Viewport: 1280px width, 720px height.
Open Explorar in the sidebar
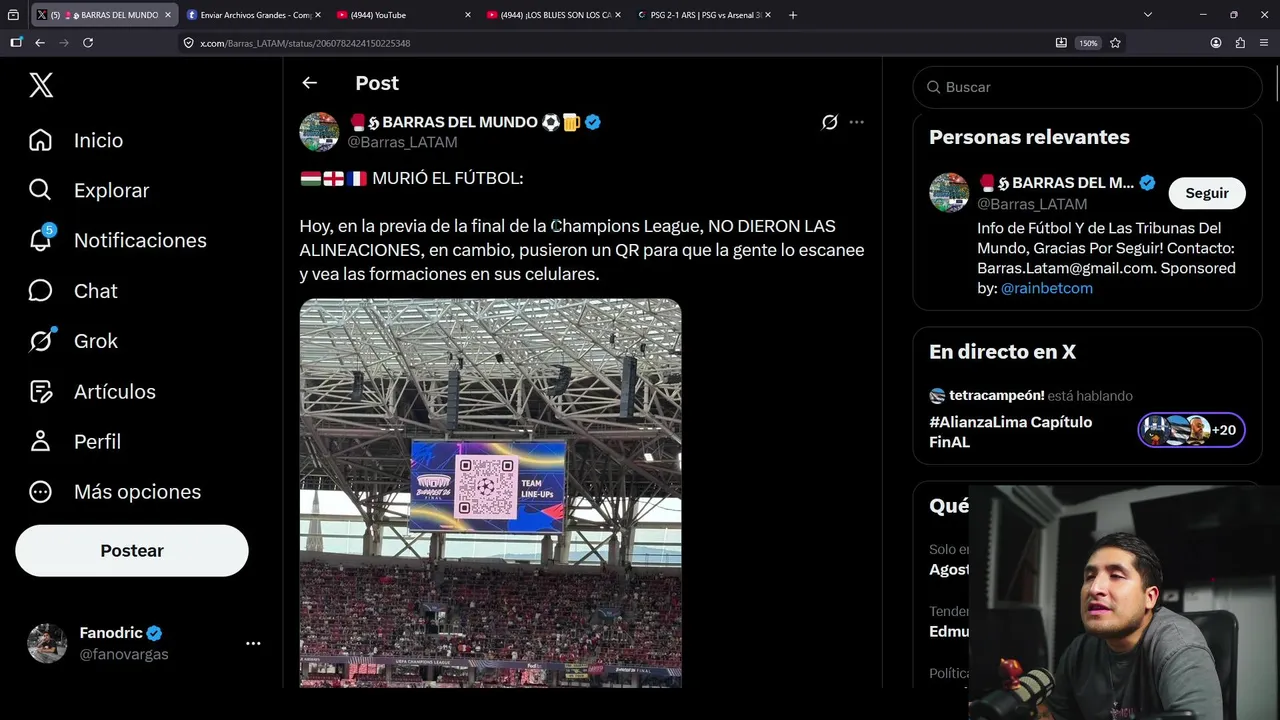tap(89, 190)
